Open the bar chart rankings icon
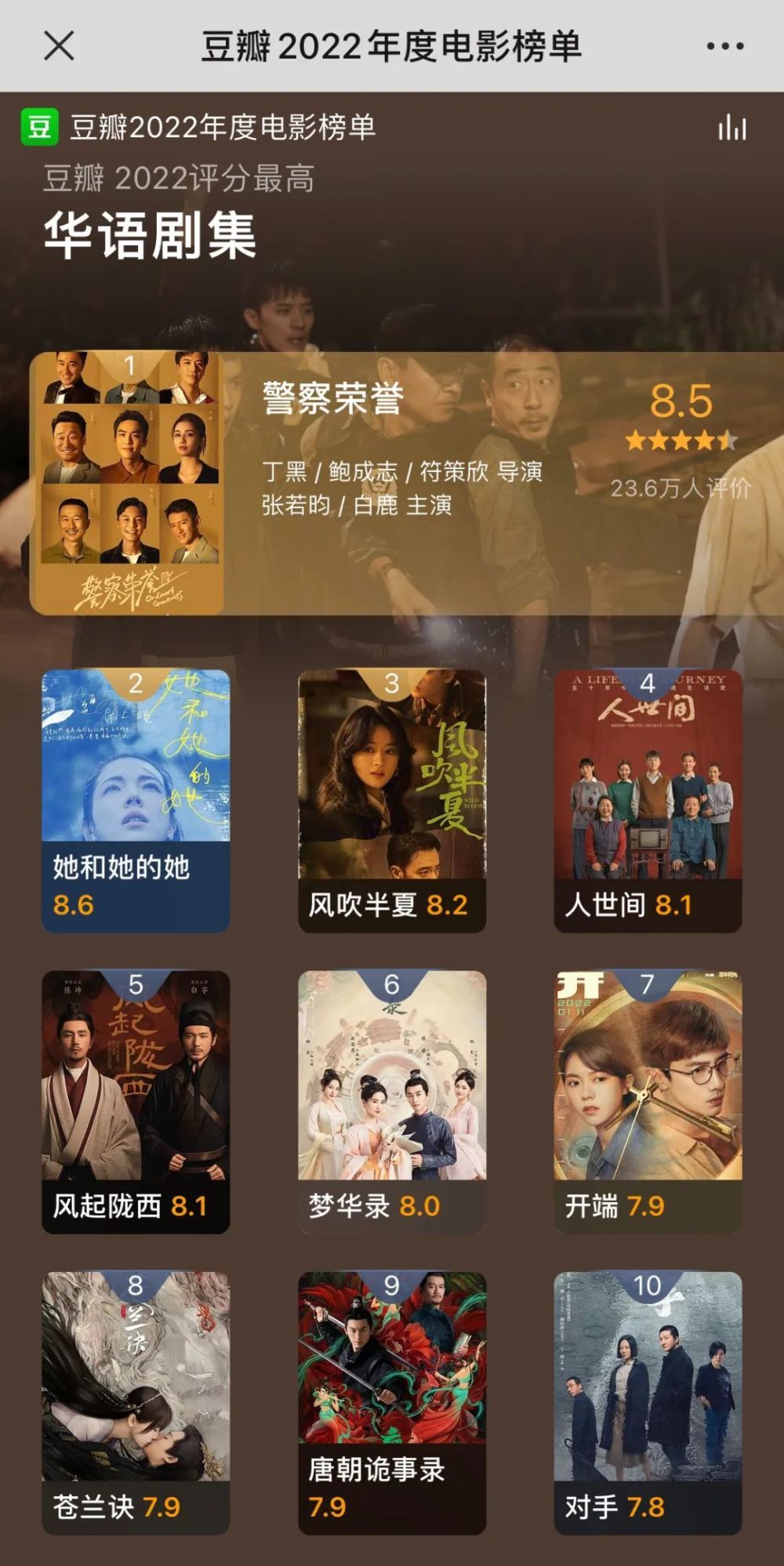 [x=732, y=127]
